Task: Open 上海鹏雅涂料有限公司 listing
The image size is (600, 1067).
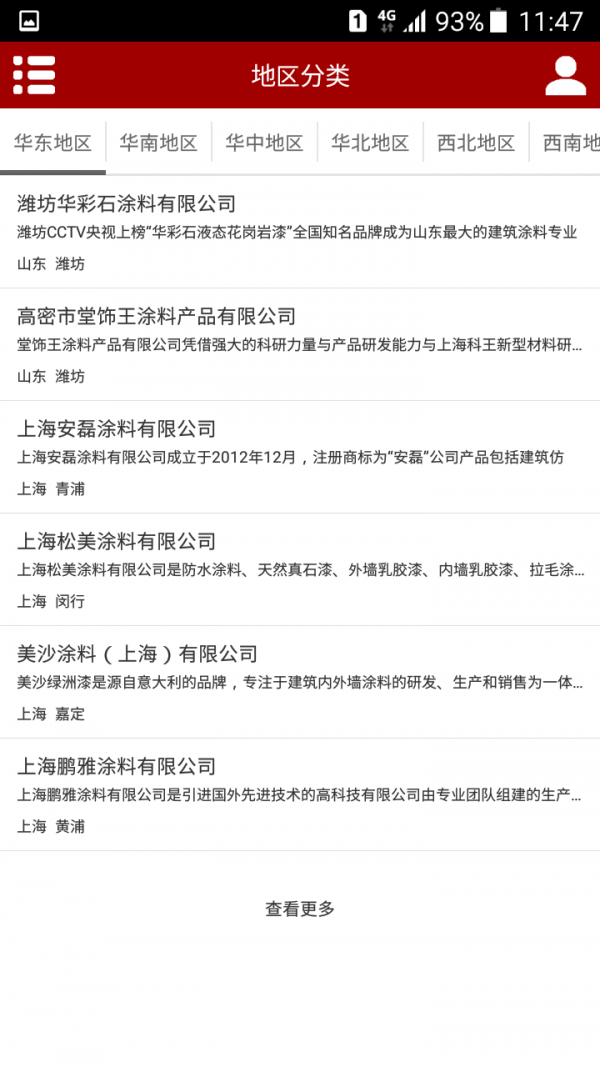Action: tap(300, 795)
